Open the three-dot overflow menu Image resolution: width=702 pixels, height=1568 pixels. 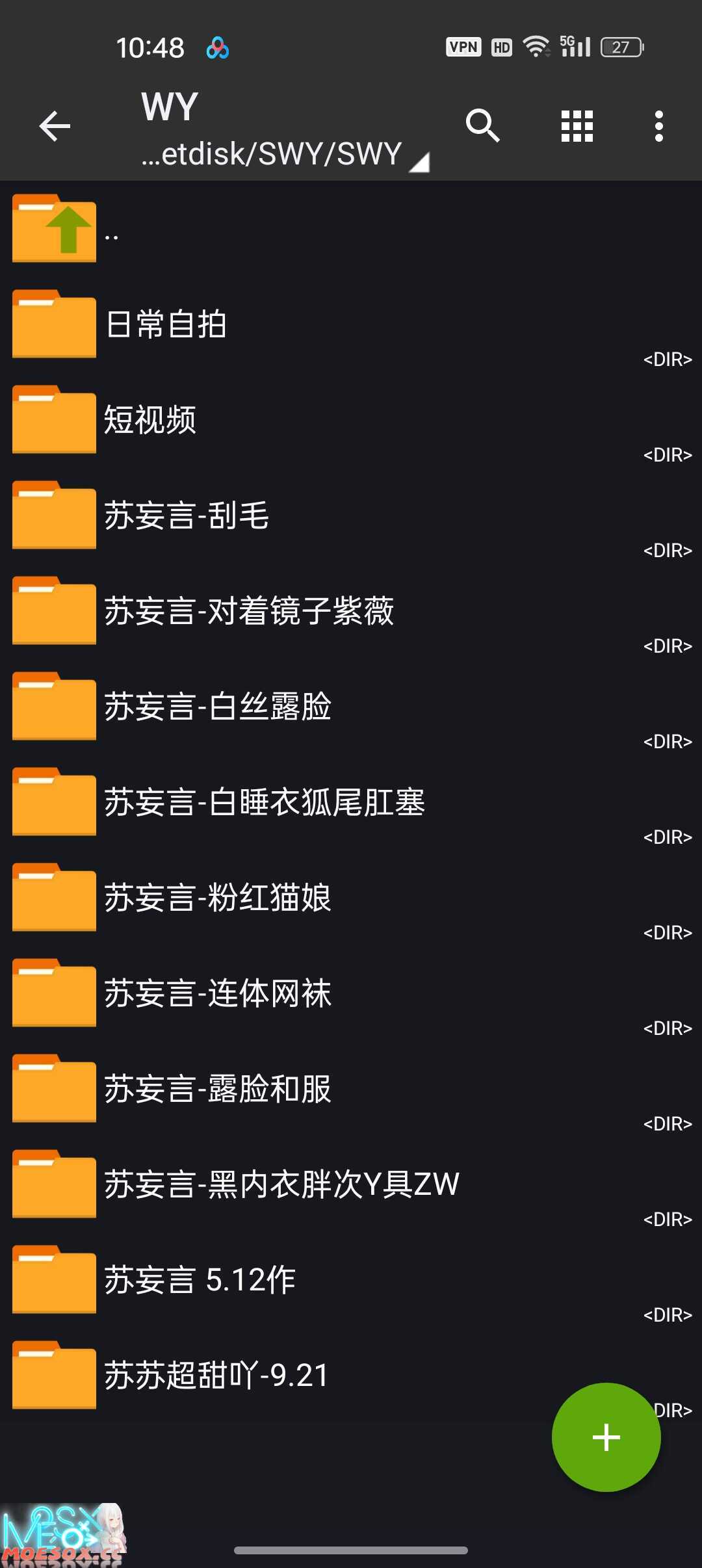[658, 125]
